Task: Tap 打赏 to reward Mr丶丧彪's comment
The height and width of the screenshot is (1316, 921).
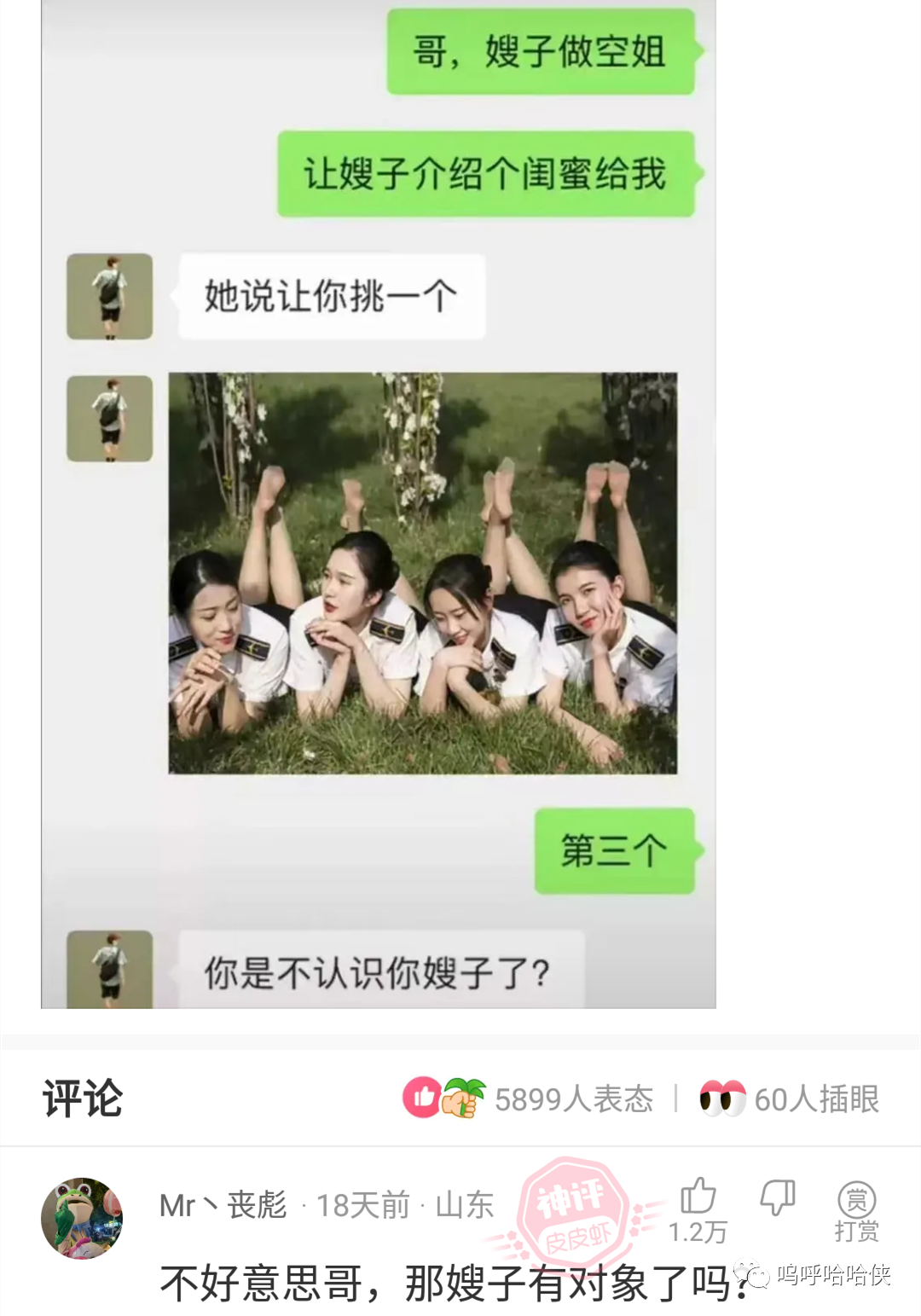Action: (856, 1211)
